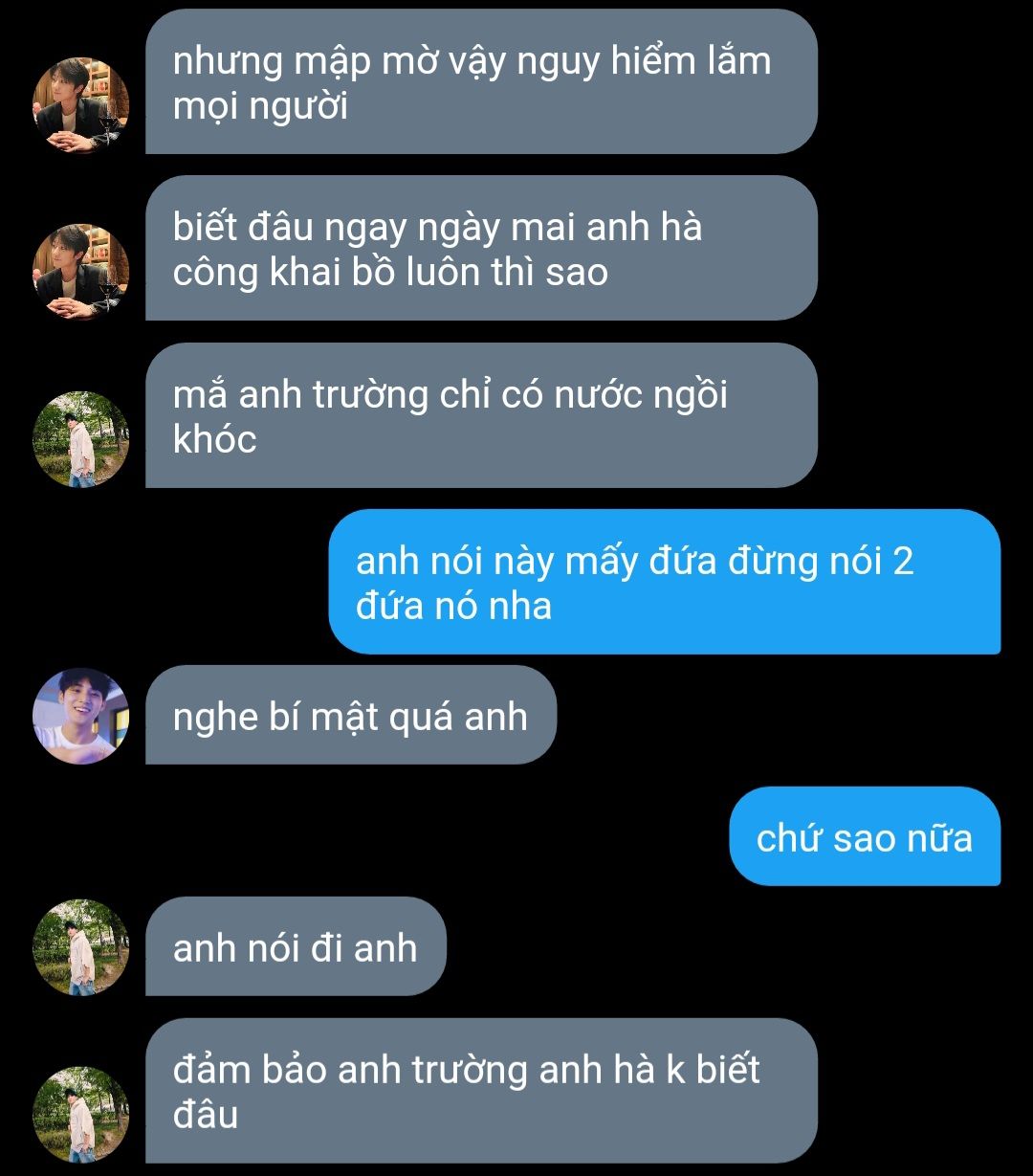Open avatar beside "nghe bí mật quá anh"
Image resolution: width=1033 pixels, height=1176 pixels.
80,716
